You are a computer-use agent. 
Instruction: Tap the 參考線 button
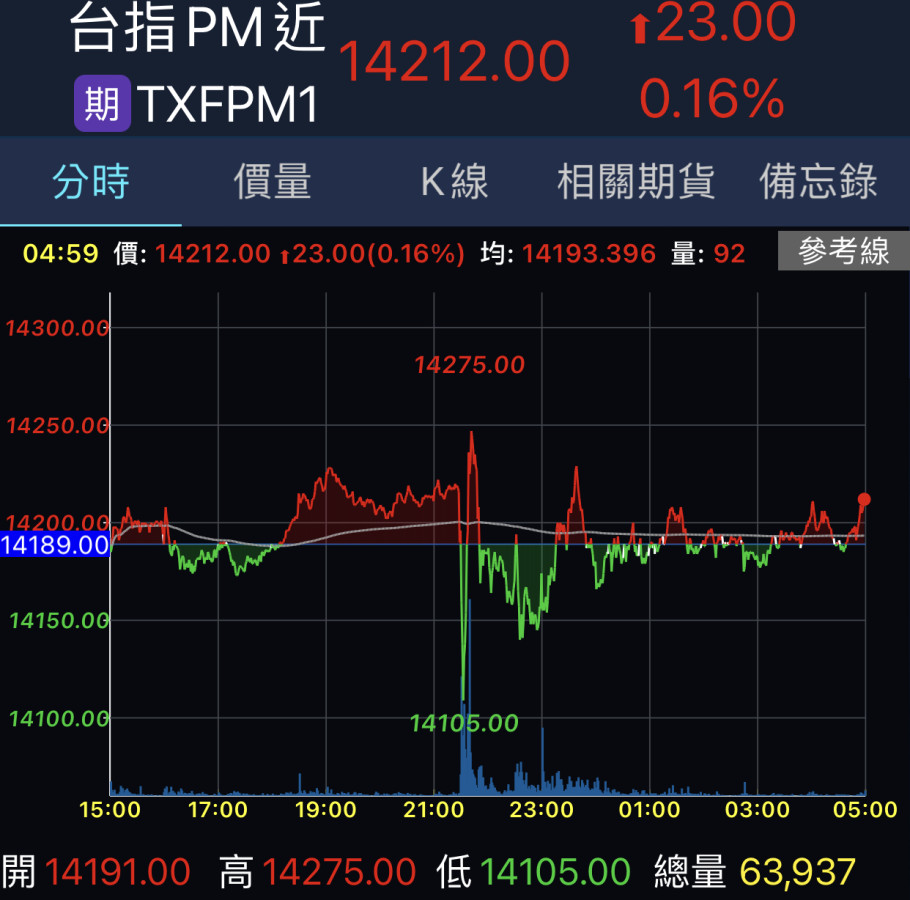(x=843, y=252)
